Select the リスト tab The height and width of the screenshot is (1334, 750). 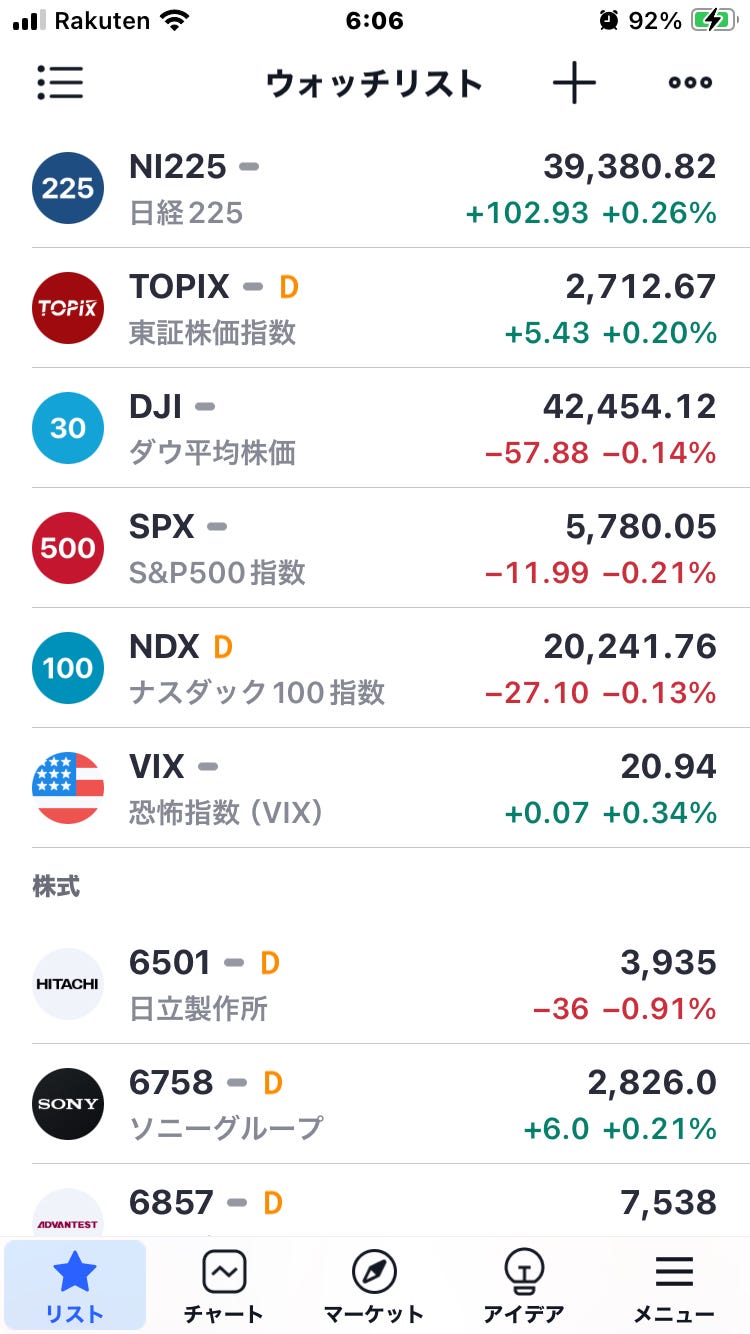75,1286
